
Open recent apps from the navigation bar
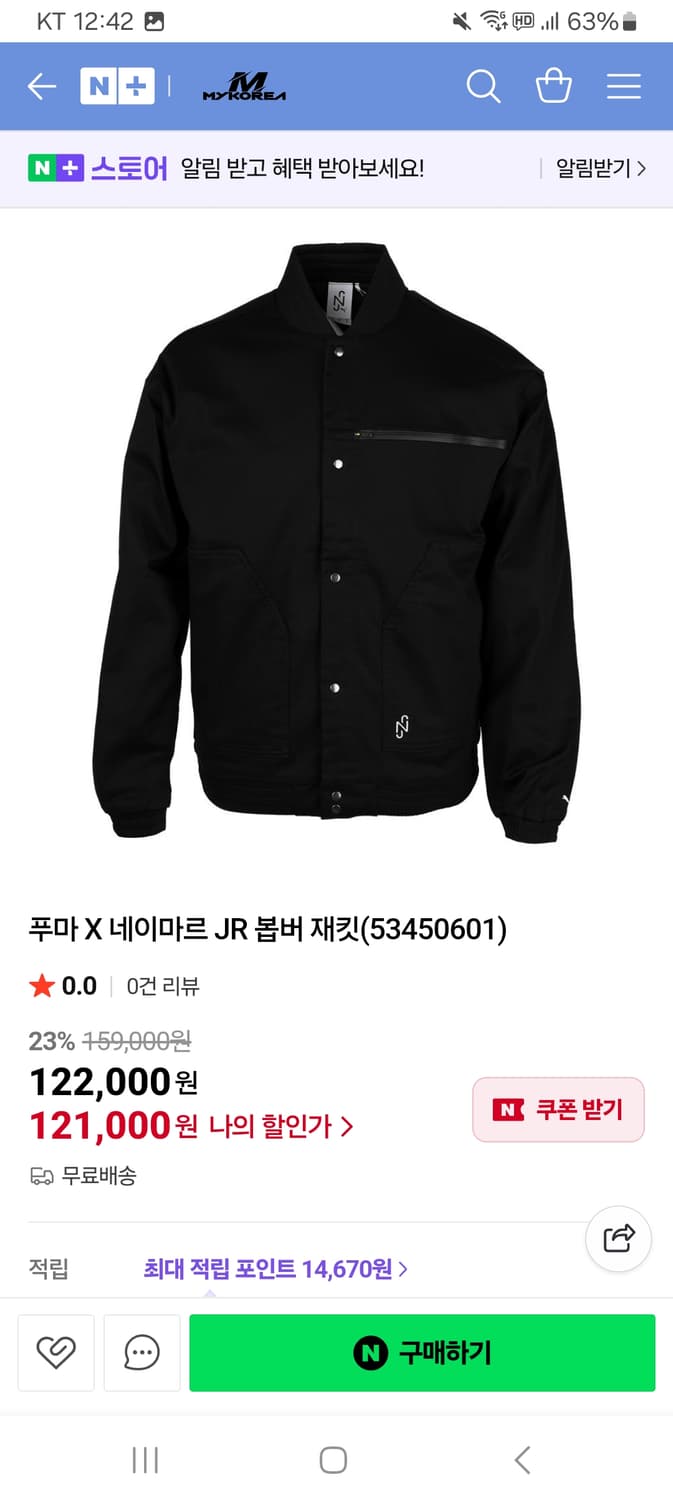point(145,1460)
